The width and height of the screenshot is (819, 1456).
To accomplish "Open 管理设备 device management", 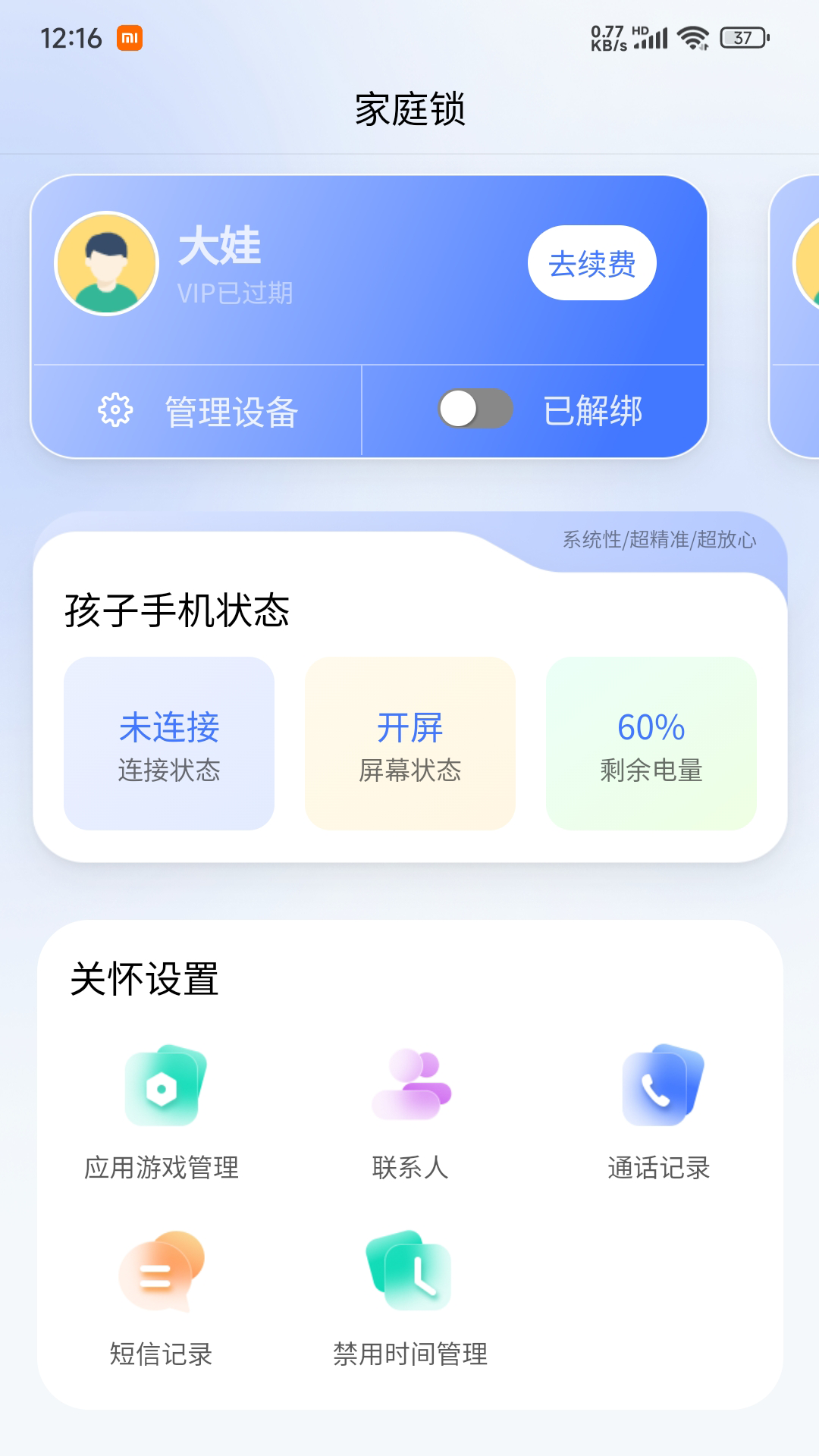I will pyautogui.click(x=199, y=411).
